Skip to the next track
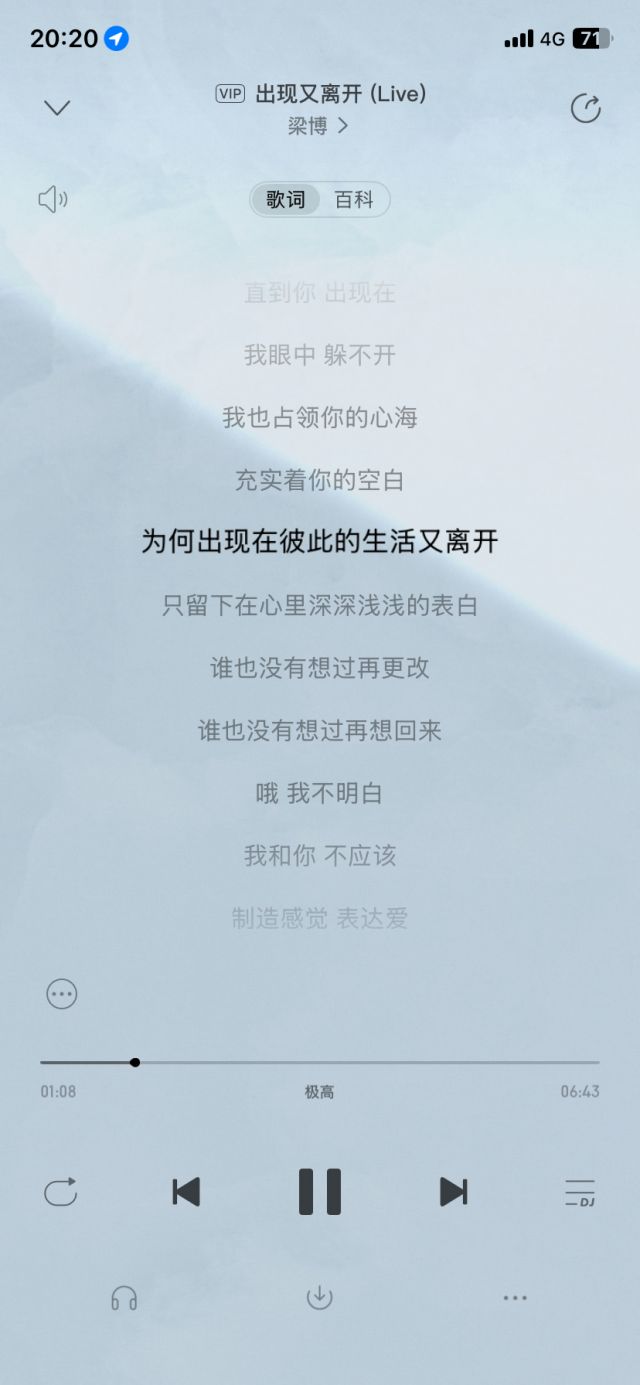The image size is (640, 1385). click(x=453, y=1192)
